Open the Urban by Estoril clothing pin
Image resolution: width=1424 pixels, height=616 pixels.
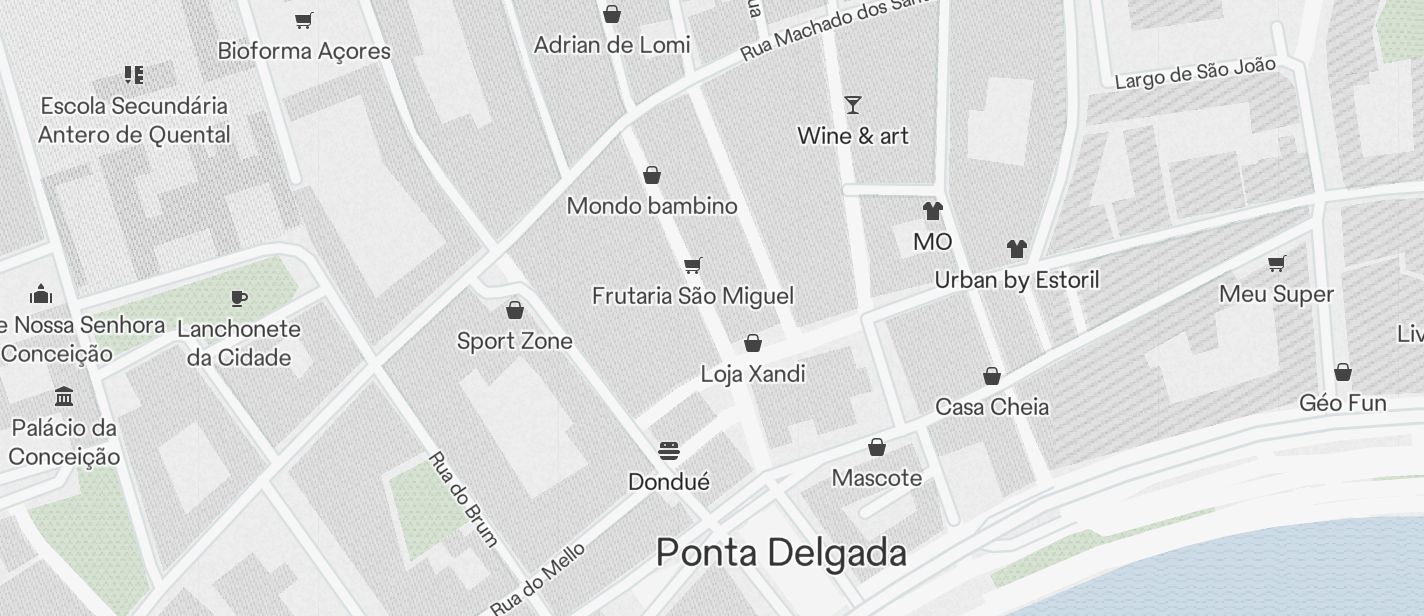click(1016, 249)
